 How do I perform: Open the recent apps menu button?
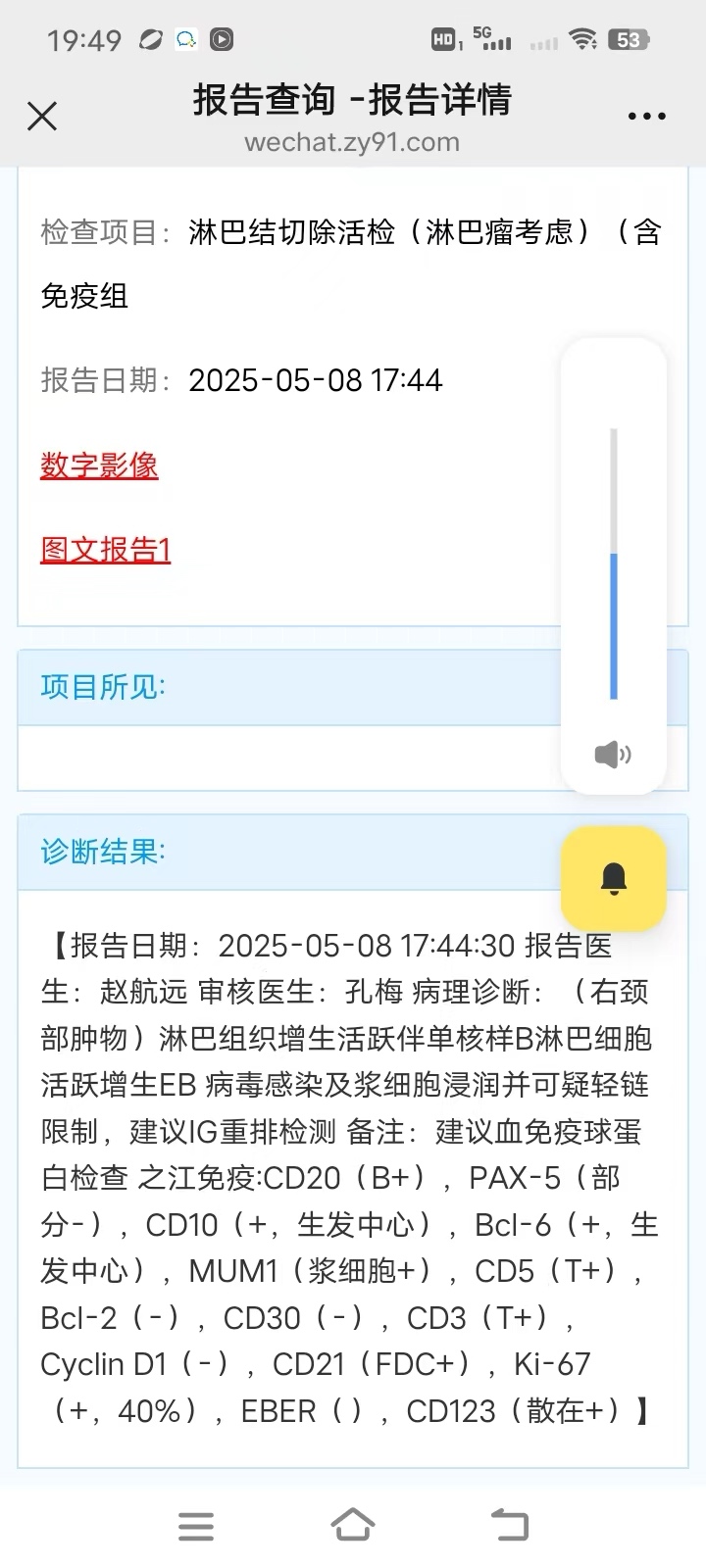196,1526
